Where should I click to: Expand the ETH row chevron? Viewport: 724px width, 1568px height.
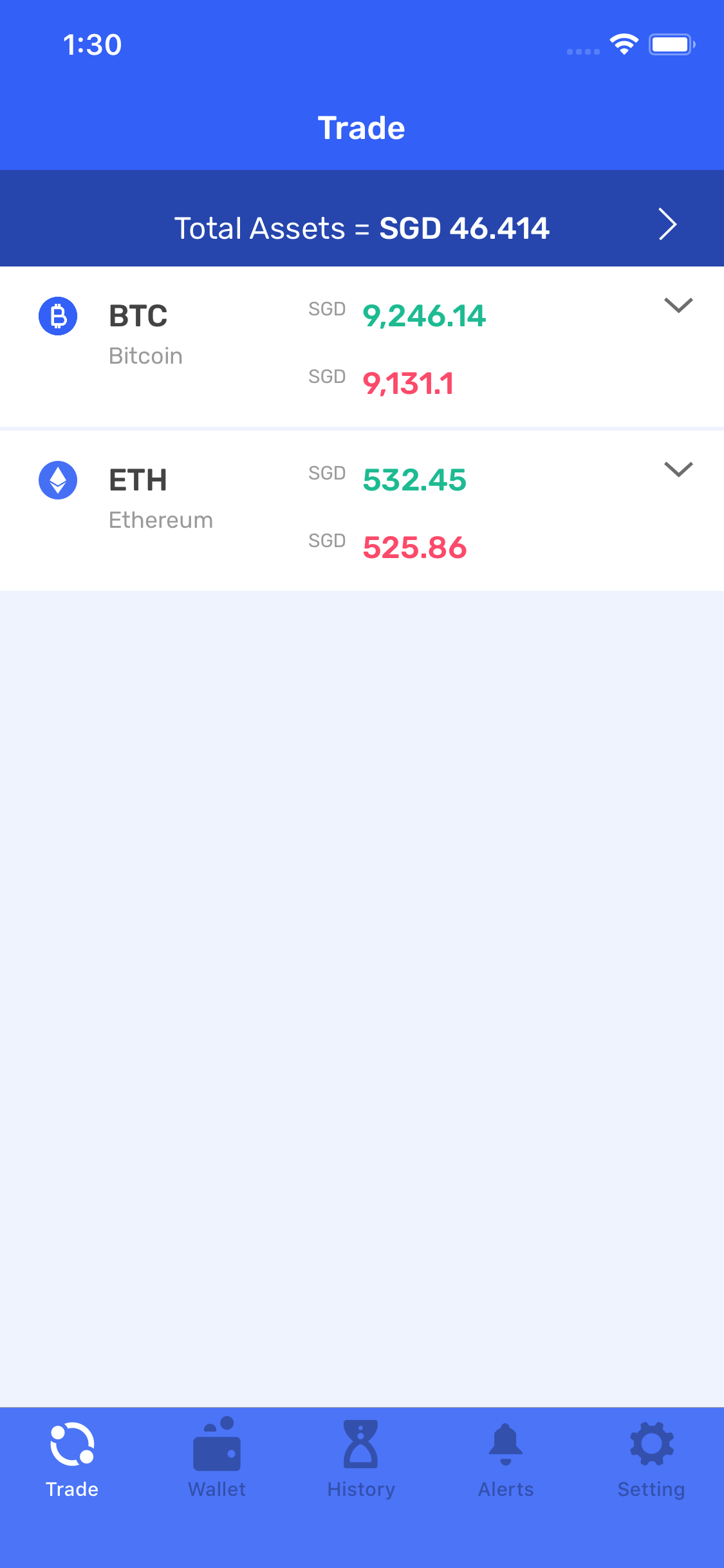pyautogui.click(x=678, y=469)
